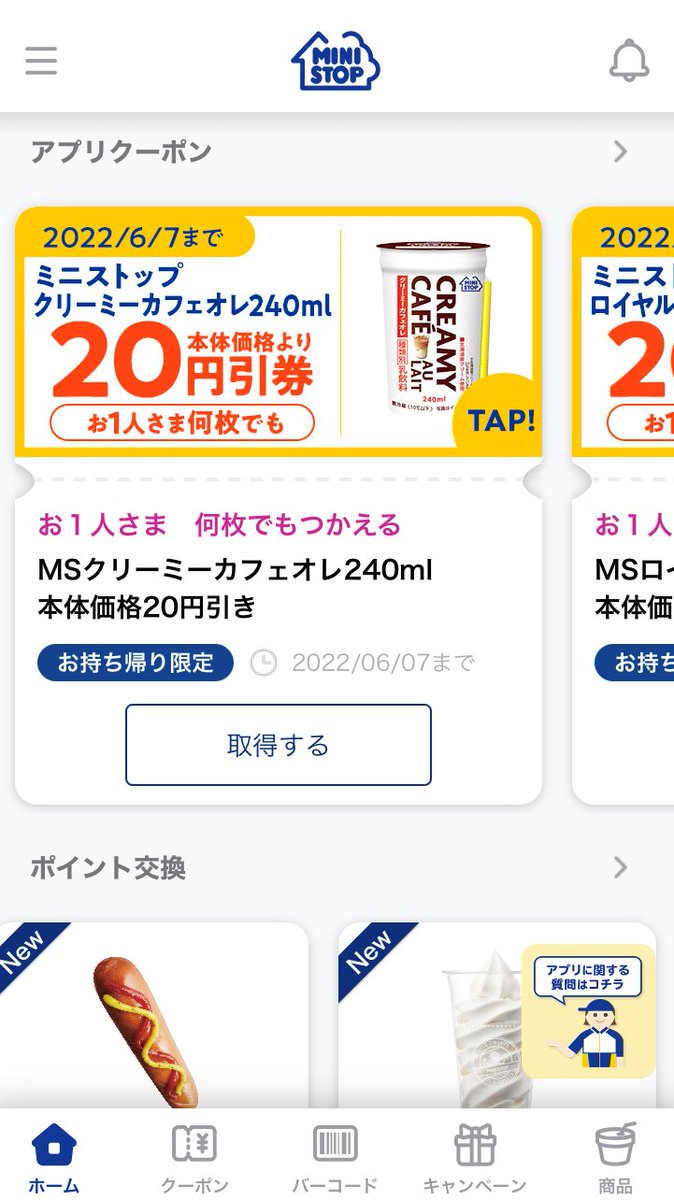Open the app questions help bubble
This screenshot has width=674, height=1200.
pos(588,1012)
